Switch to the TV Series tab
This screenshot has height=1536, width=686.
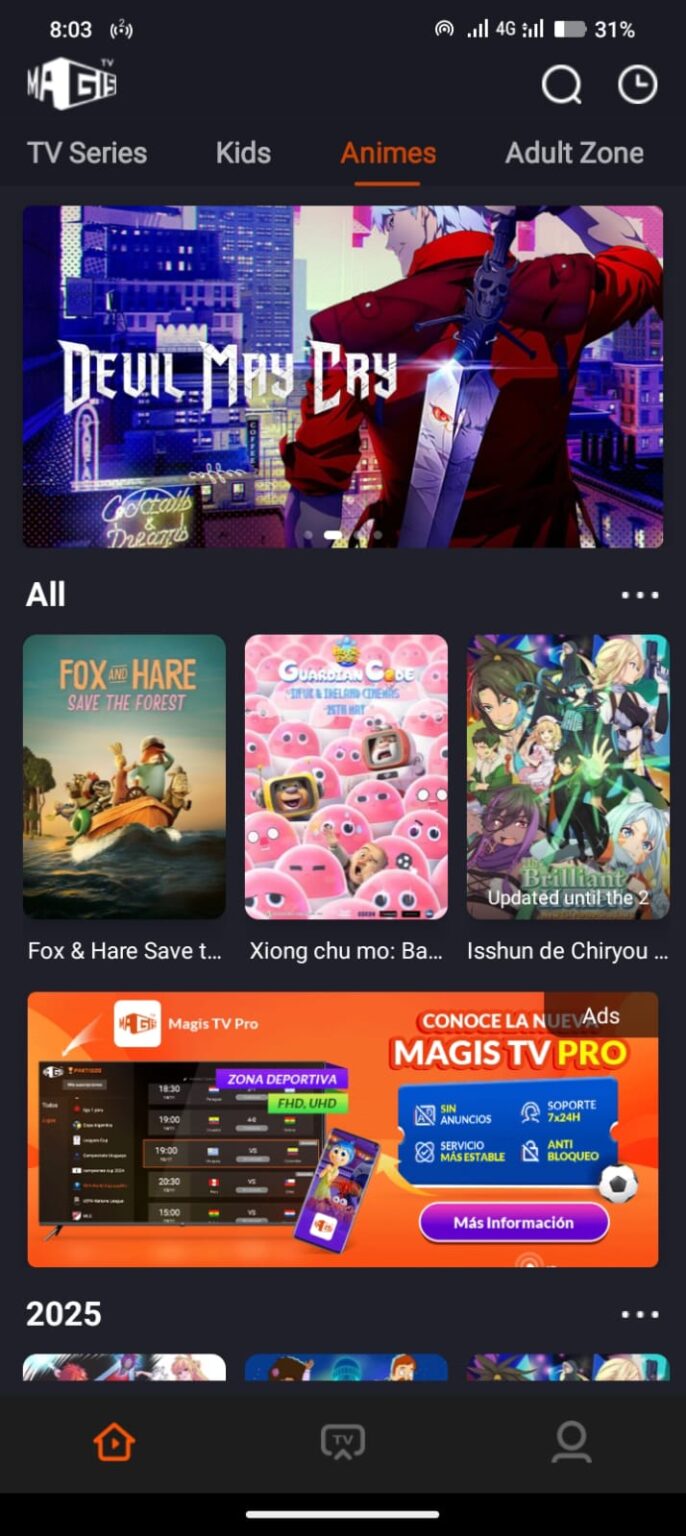coord(87,153)
